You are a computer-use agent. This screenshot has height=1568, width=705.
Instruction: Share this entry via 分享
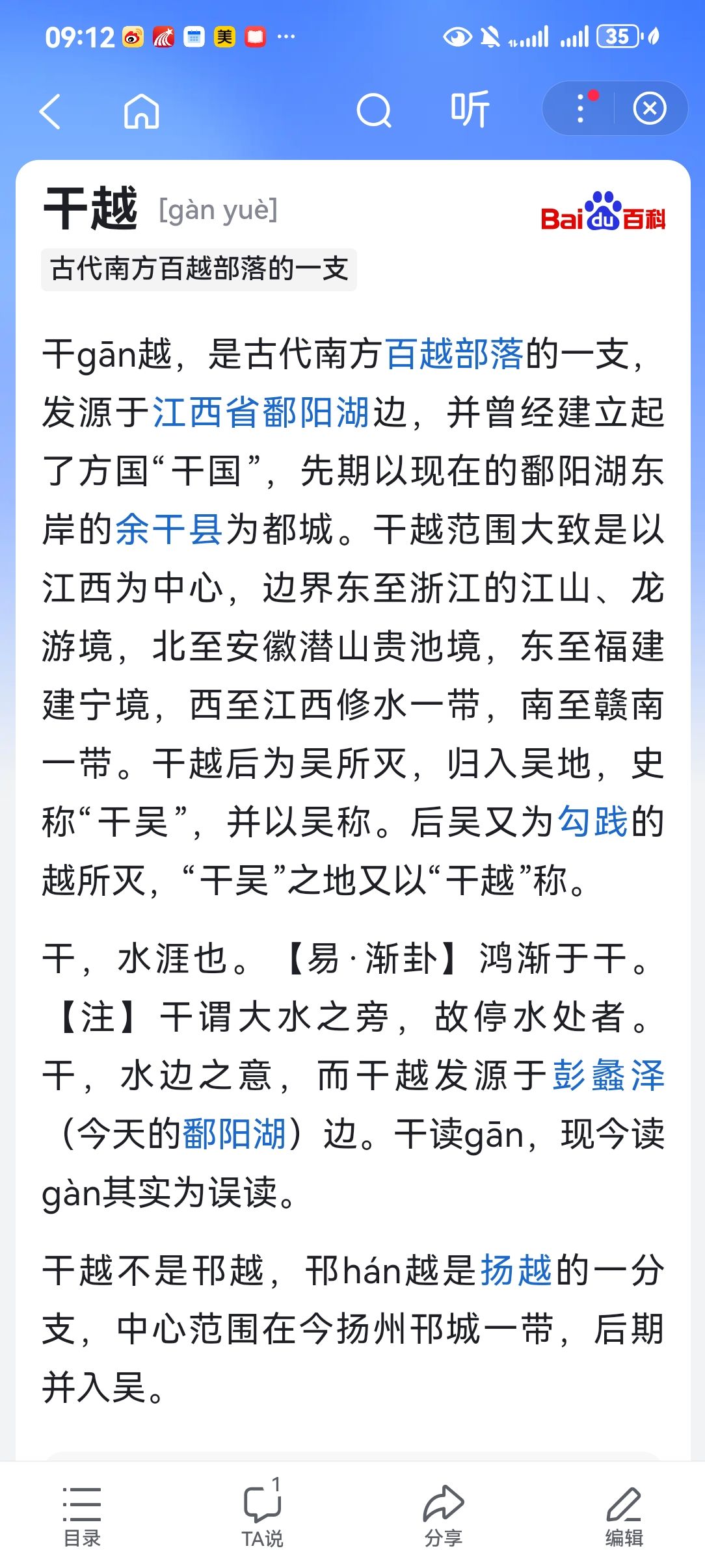(443, 1516)
